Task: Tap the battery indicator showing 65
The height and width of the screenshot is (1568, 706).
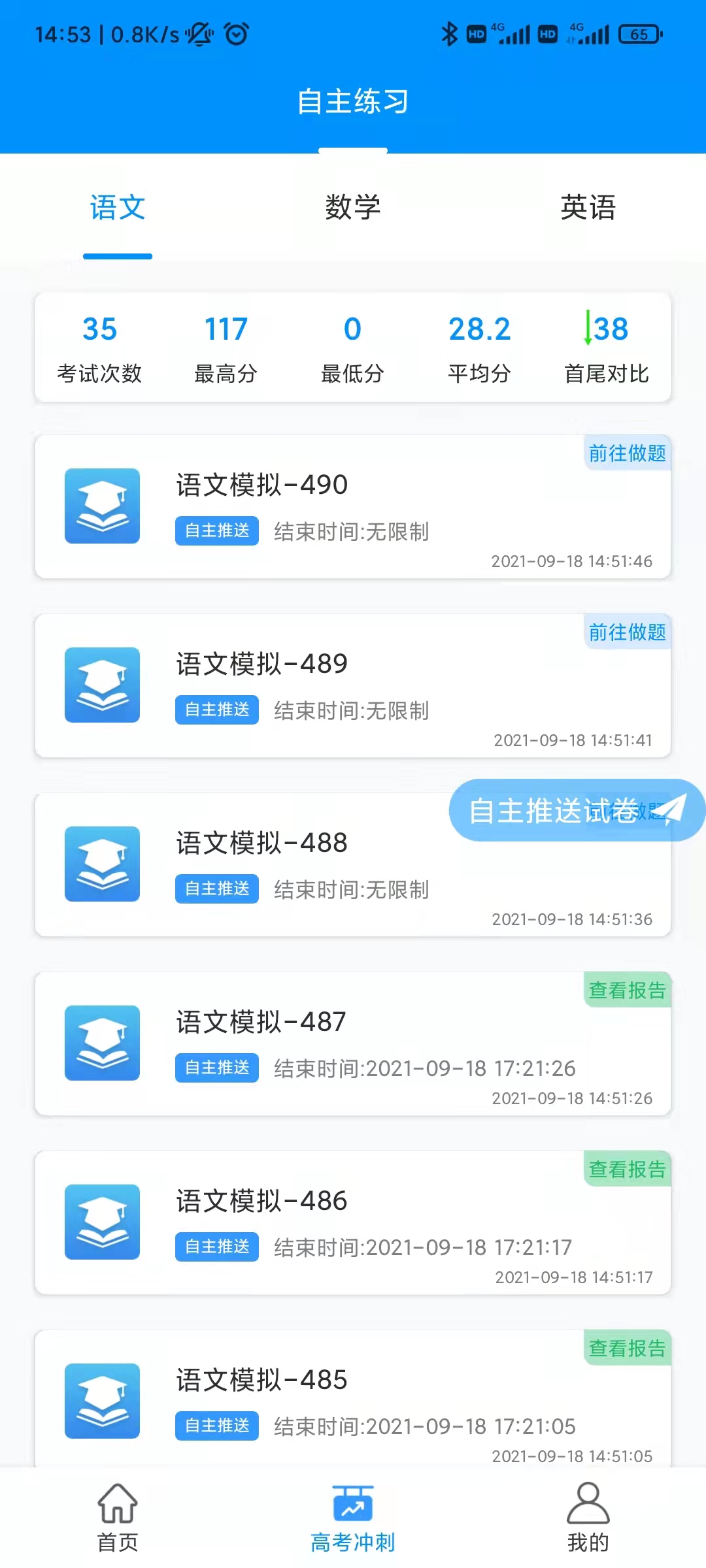Action: click(639, 35)
